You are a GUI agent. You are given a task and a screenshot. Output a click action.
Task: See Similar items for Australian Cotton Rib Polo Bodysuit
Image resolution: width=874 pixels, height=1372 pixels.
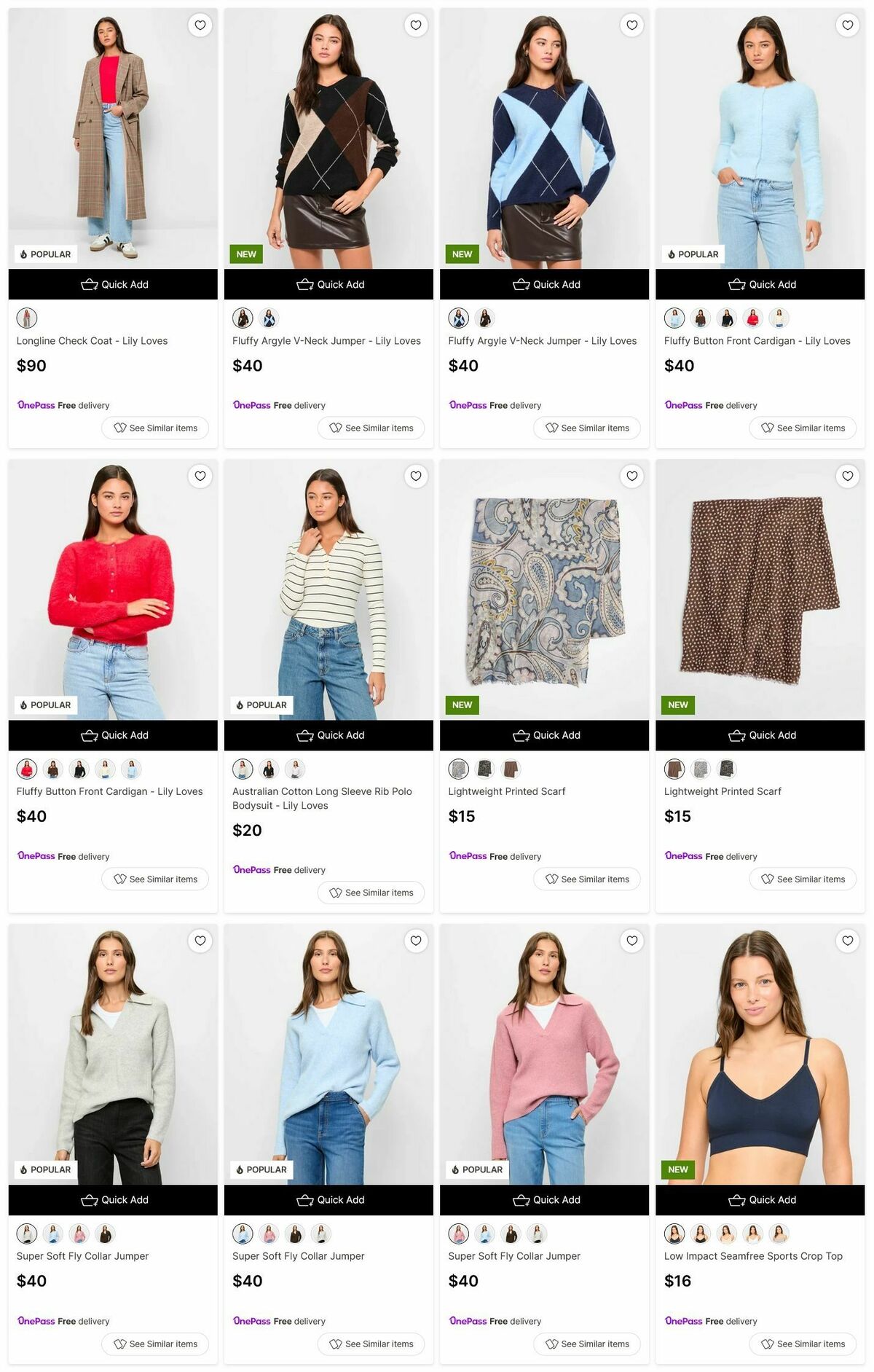[371, 893]
